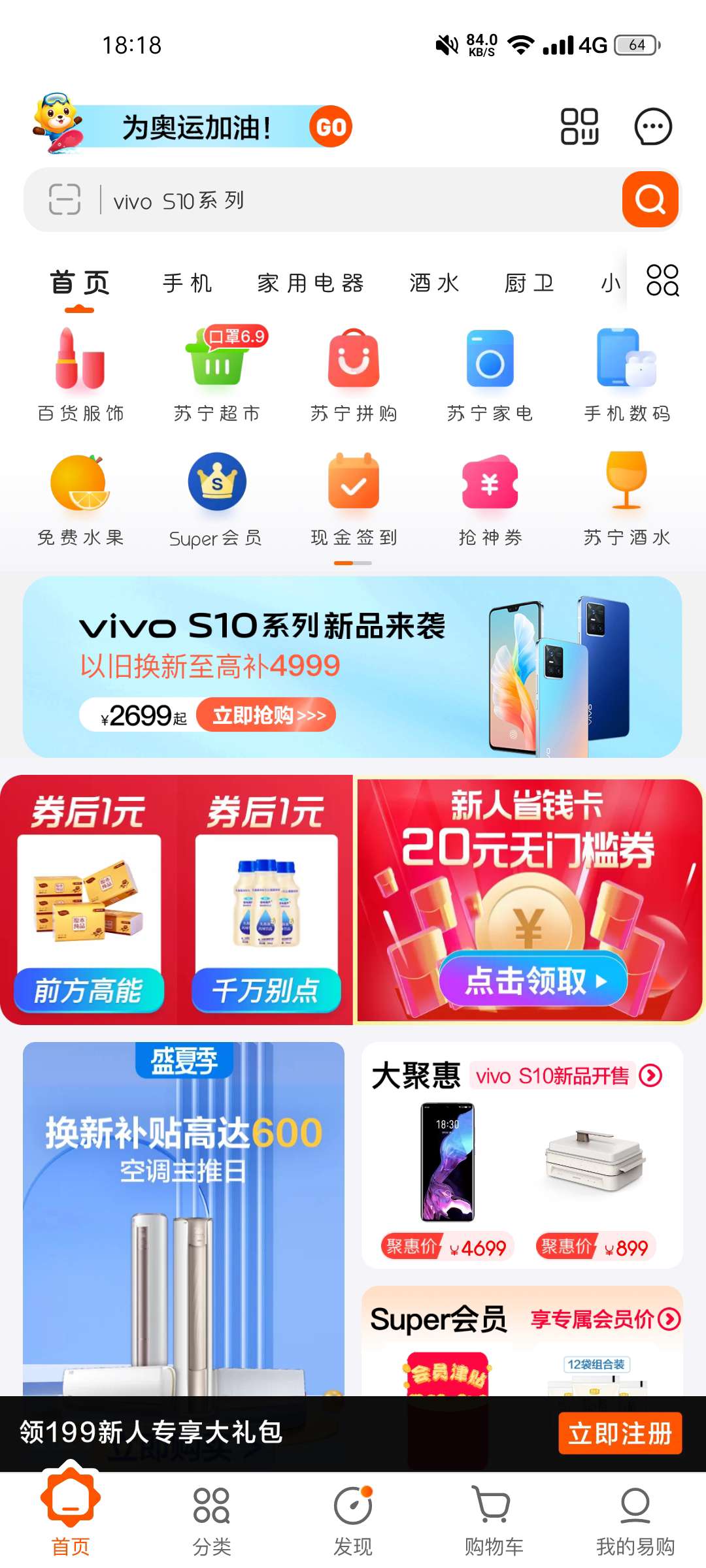Tap 立即注册 to register
This screenshot has width=706, height=1568.
tap(620, 1433)
